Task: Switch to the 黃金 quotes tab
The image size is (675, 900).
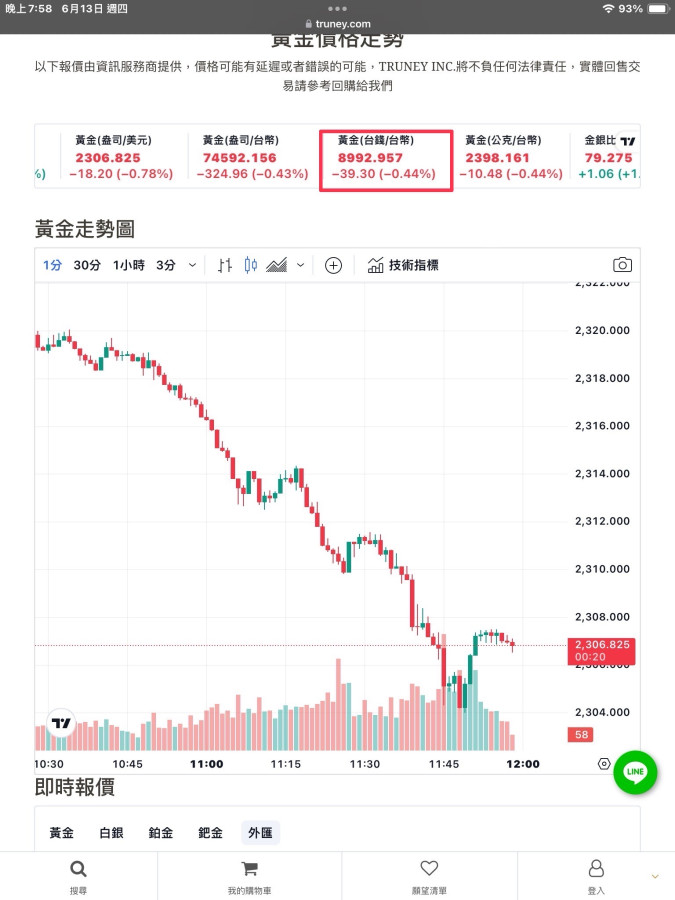Action: (62, 833)
